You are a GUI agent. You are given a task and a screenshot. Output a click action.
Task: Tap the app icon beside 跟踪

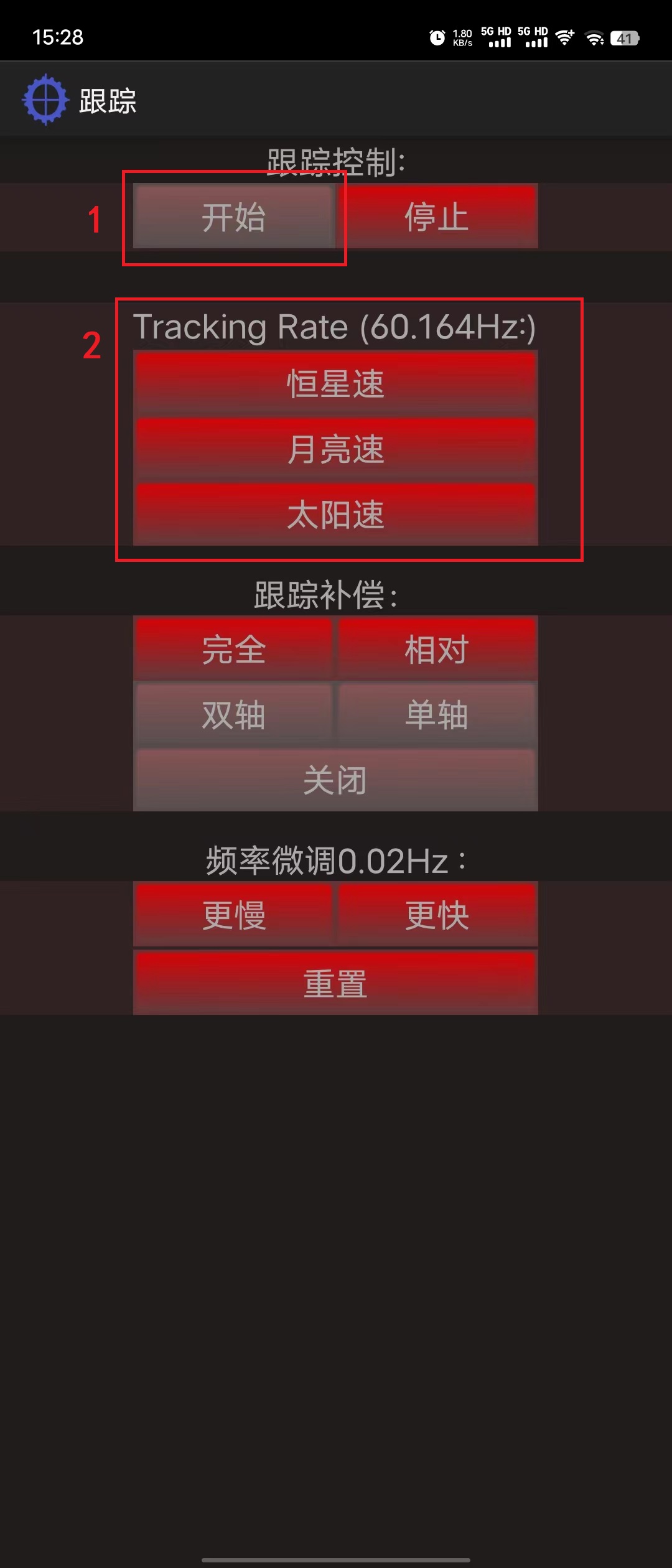click(45, 100)
